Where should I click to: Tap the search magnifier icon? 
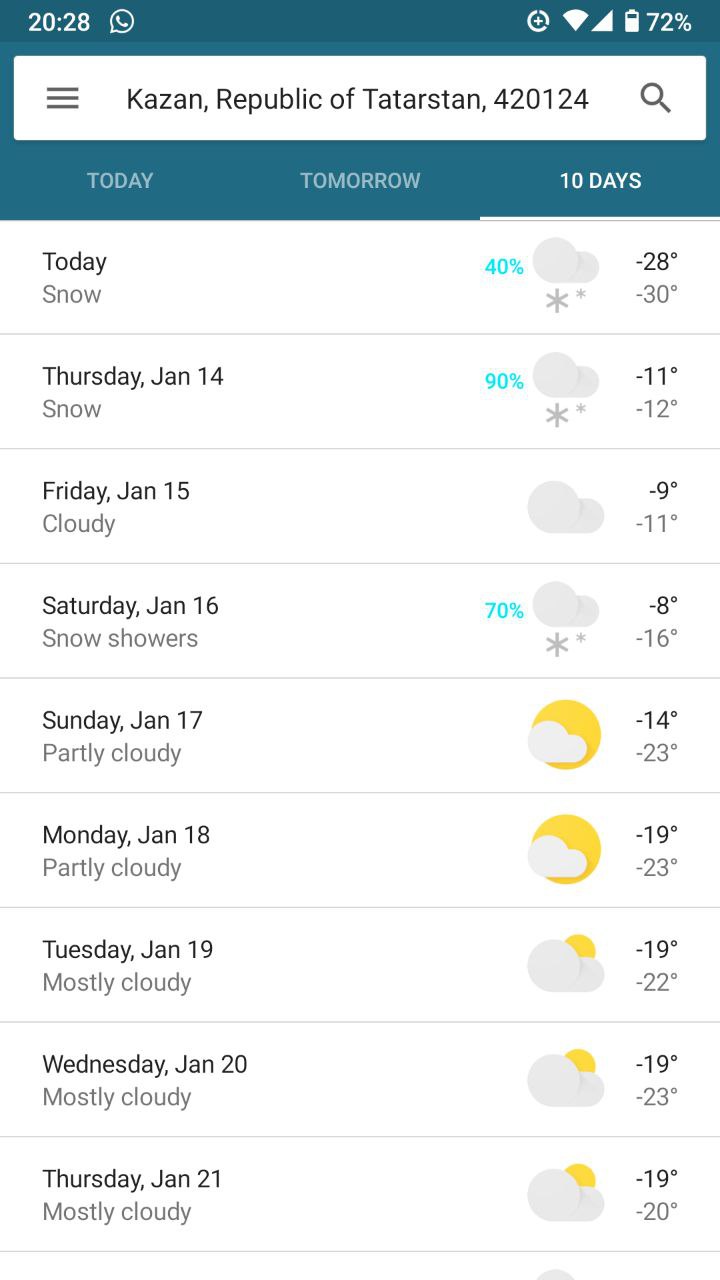pos(656,98)
